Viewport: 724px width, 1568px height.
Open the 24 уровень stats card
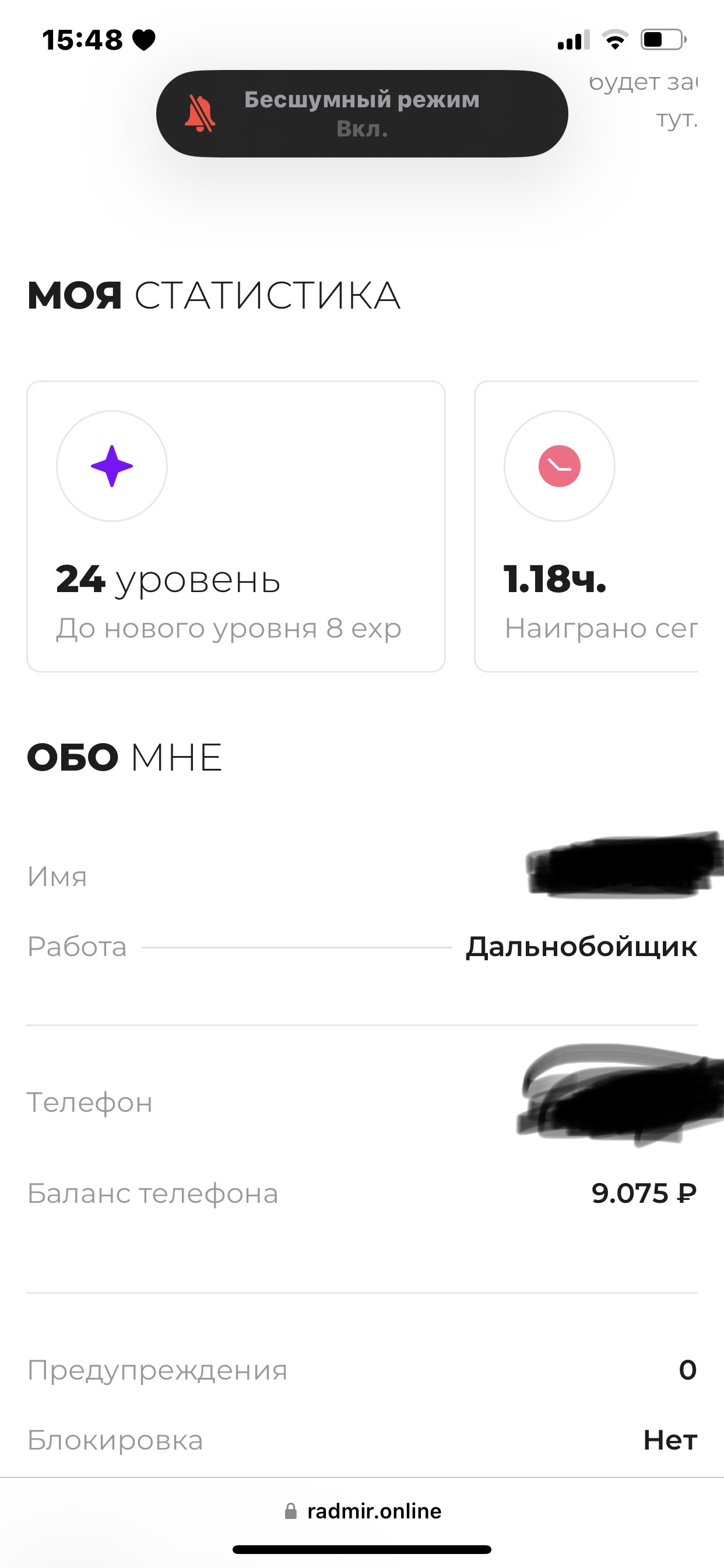[x=236, y=527]
